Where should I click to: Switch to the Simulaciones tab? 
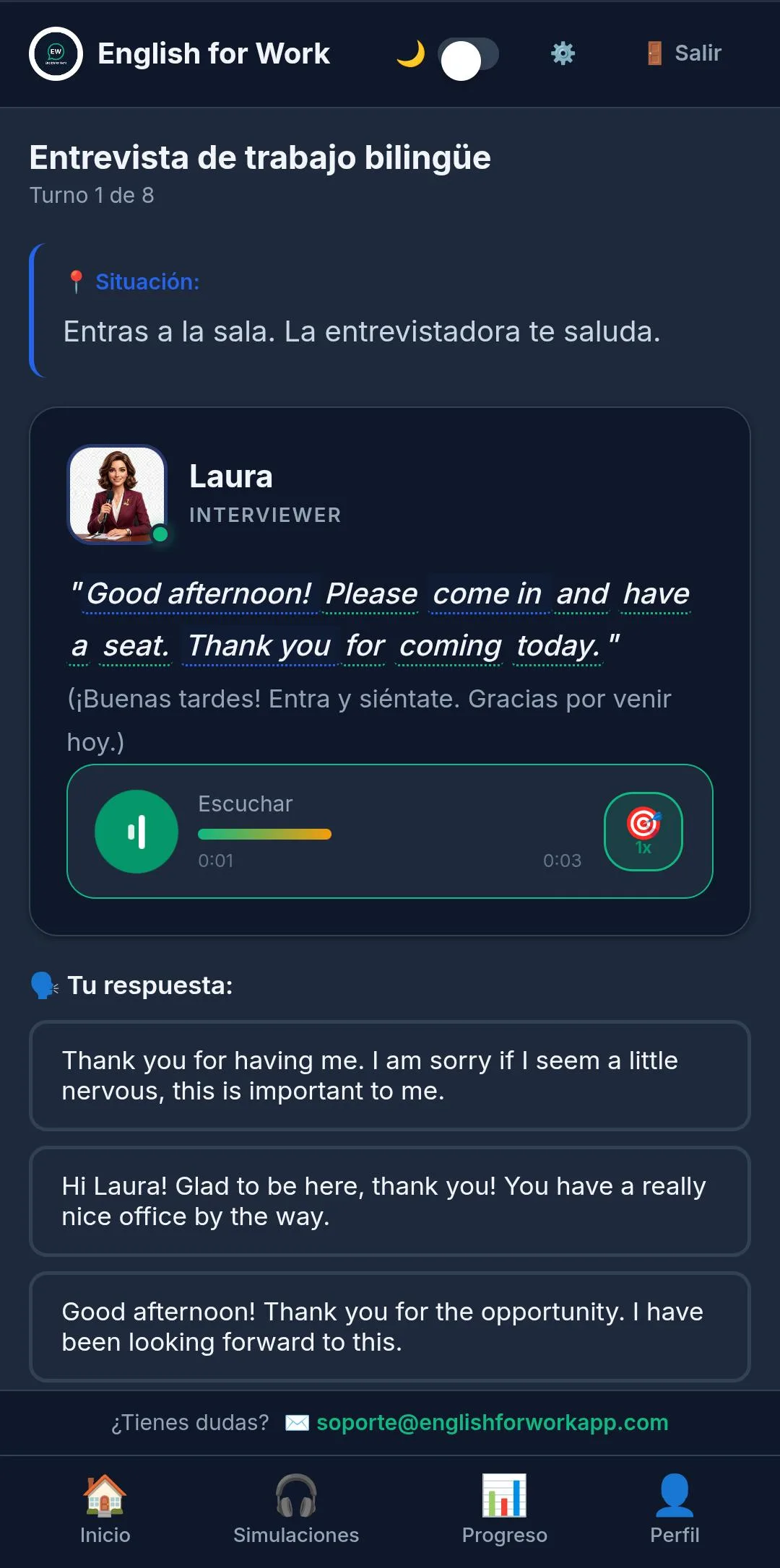296,1509
